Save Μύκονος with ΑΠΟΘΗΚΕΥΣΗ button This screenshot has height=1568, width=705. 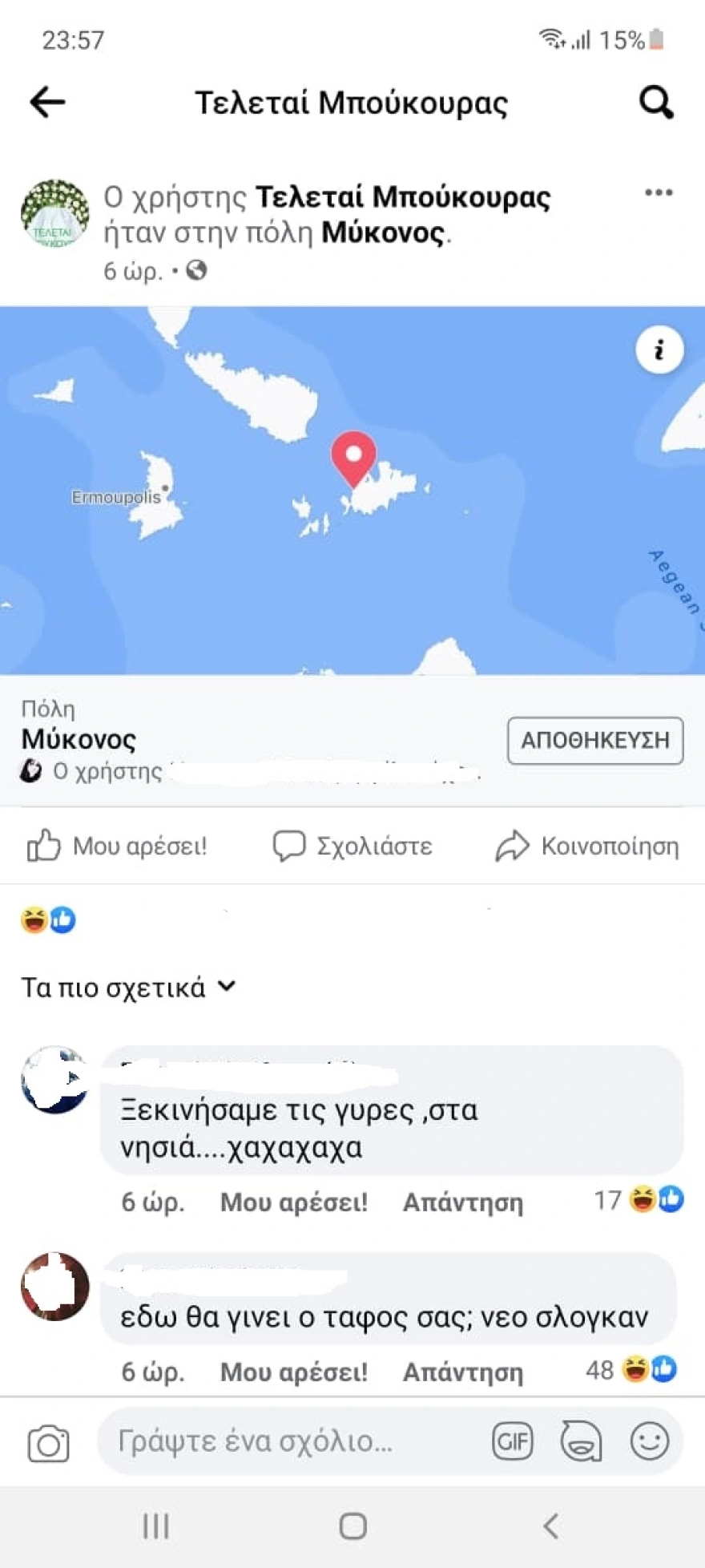click(x=595, y=741)
